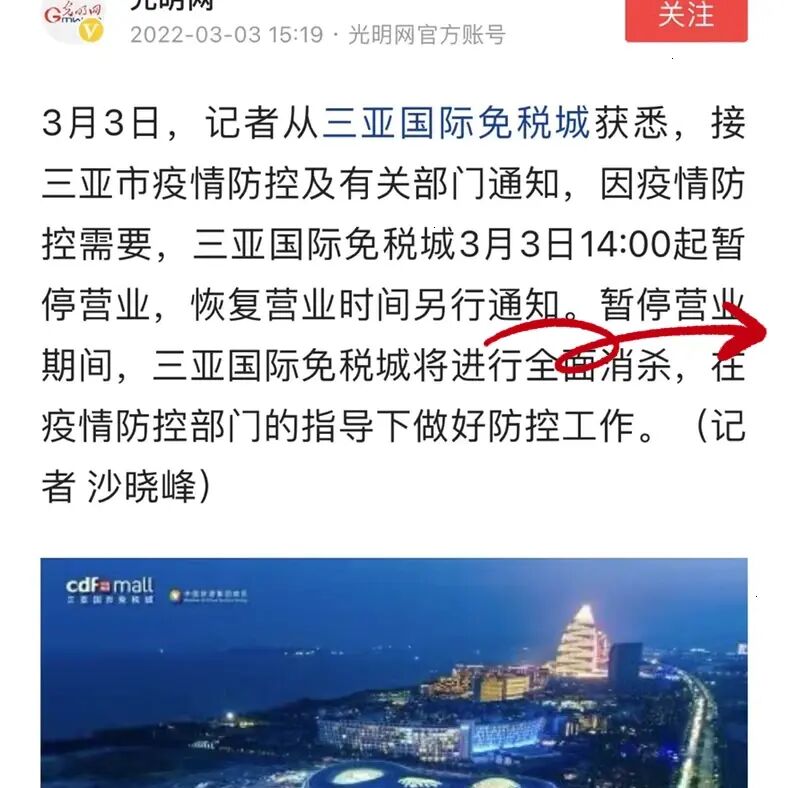Open the 三亚国际免税城 link in the article
Screen dimensions: 788x788
point(455,125)
